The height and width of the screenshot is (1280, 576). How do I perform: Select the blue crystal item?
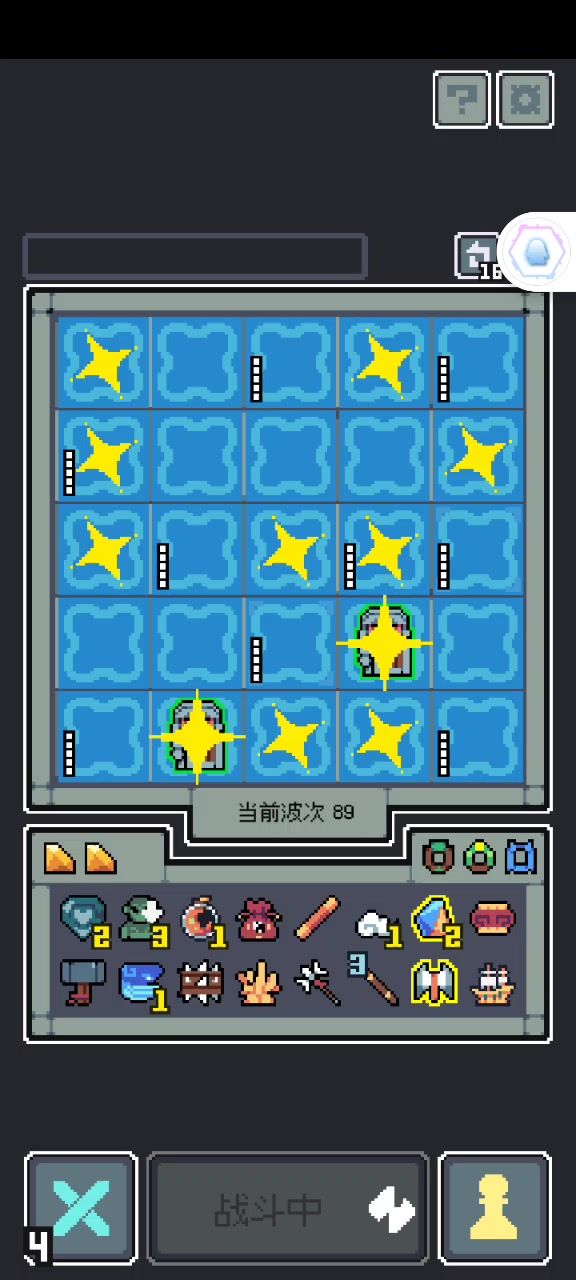click(435, 919)
